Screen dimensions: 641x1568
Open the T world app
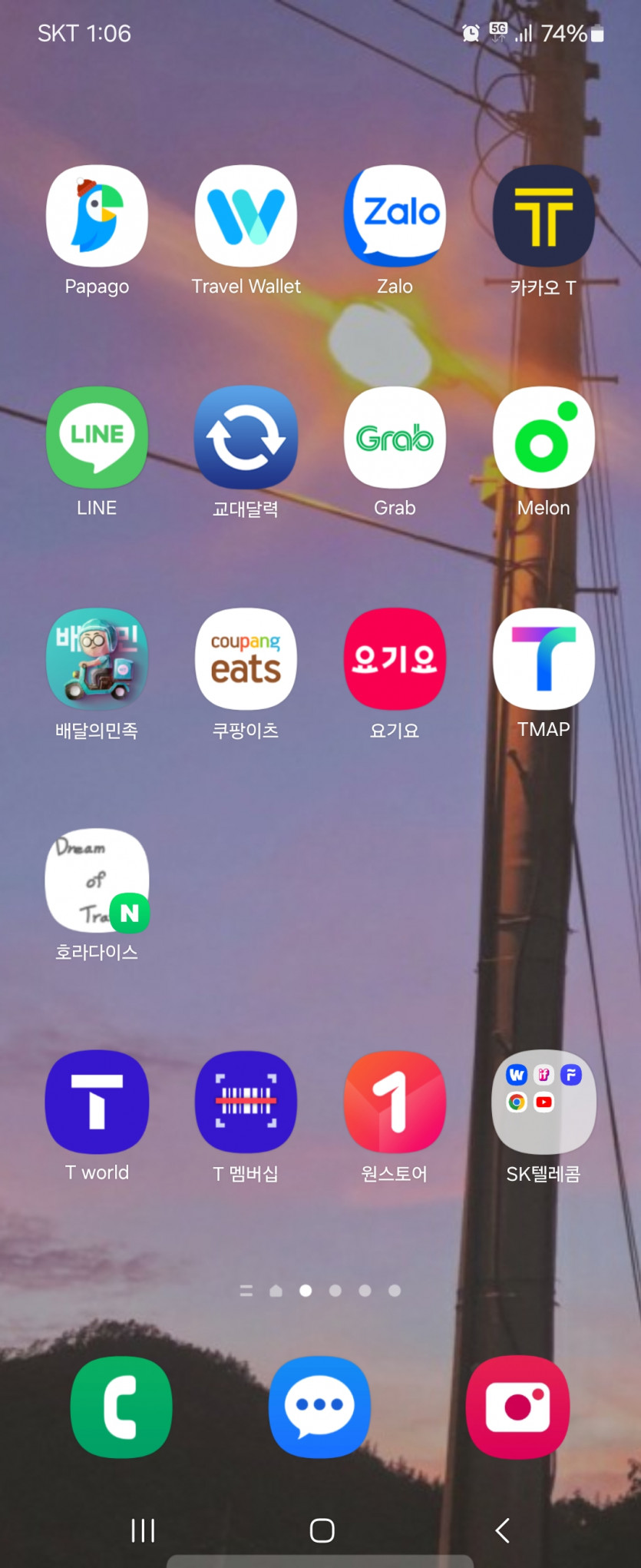tap(97, 1102)
